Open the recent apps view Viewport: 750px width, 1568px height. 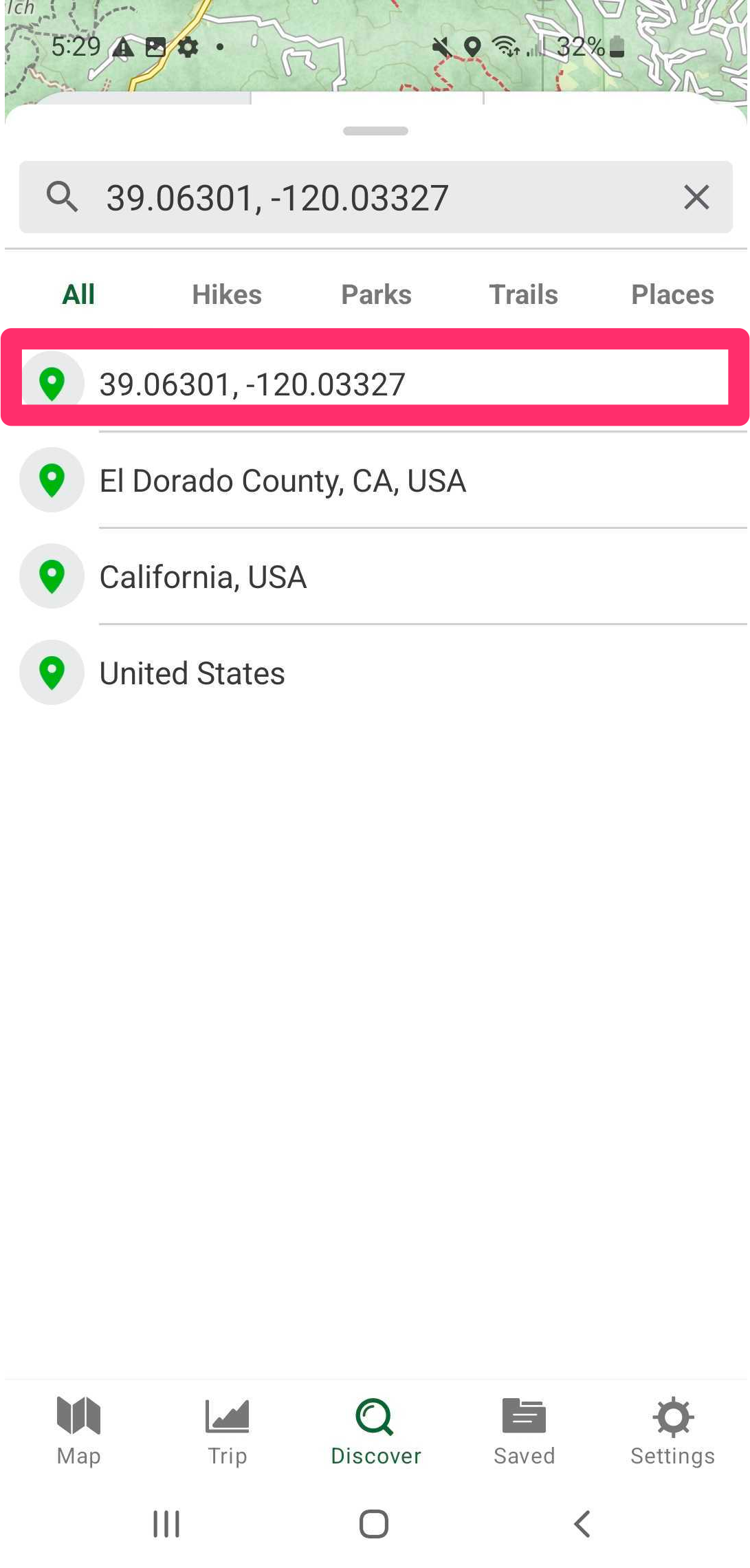(x=166, y=1524)
